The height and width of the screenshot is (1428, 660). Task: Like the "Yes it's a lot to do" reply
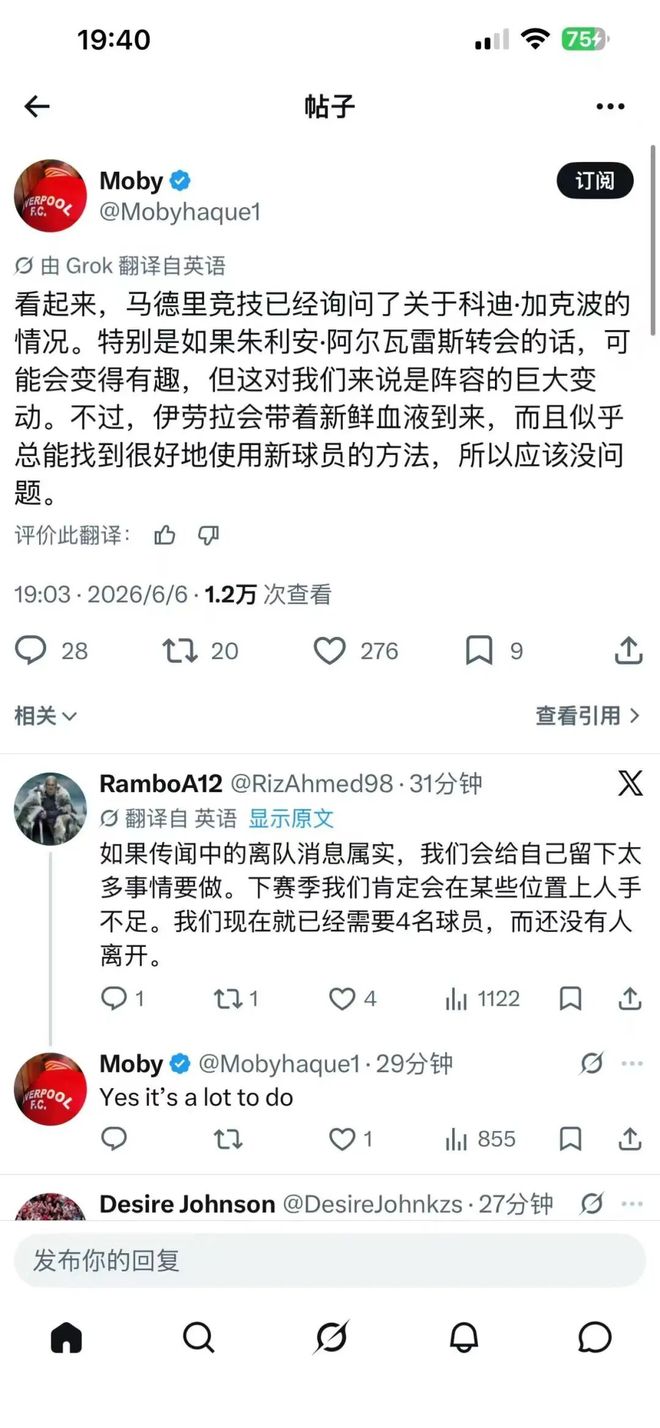point(343,1139)
